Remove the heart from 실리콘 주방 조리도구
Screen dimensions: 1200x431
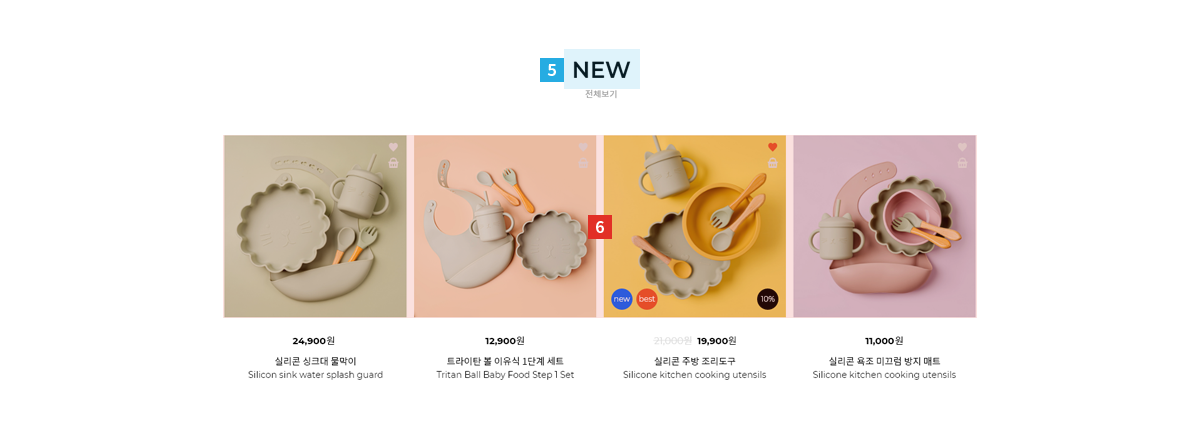tap(772, 147)
